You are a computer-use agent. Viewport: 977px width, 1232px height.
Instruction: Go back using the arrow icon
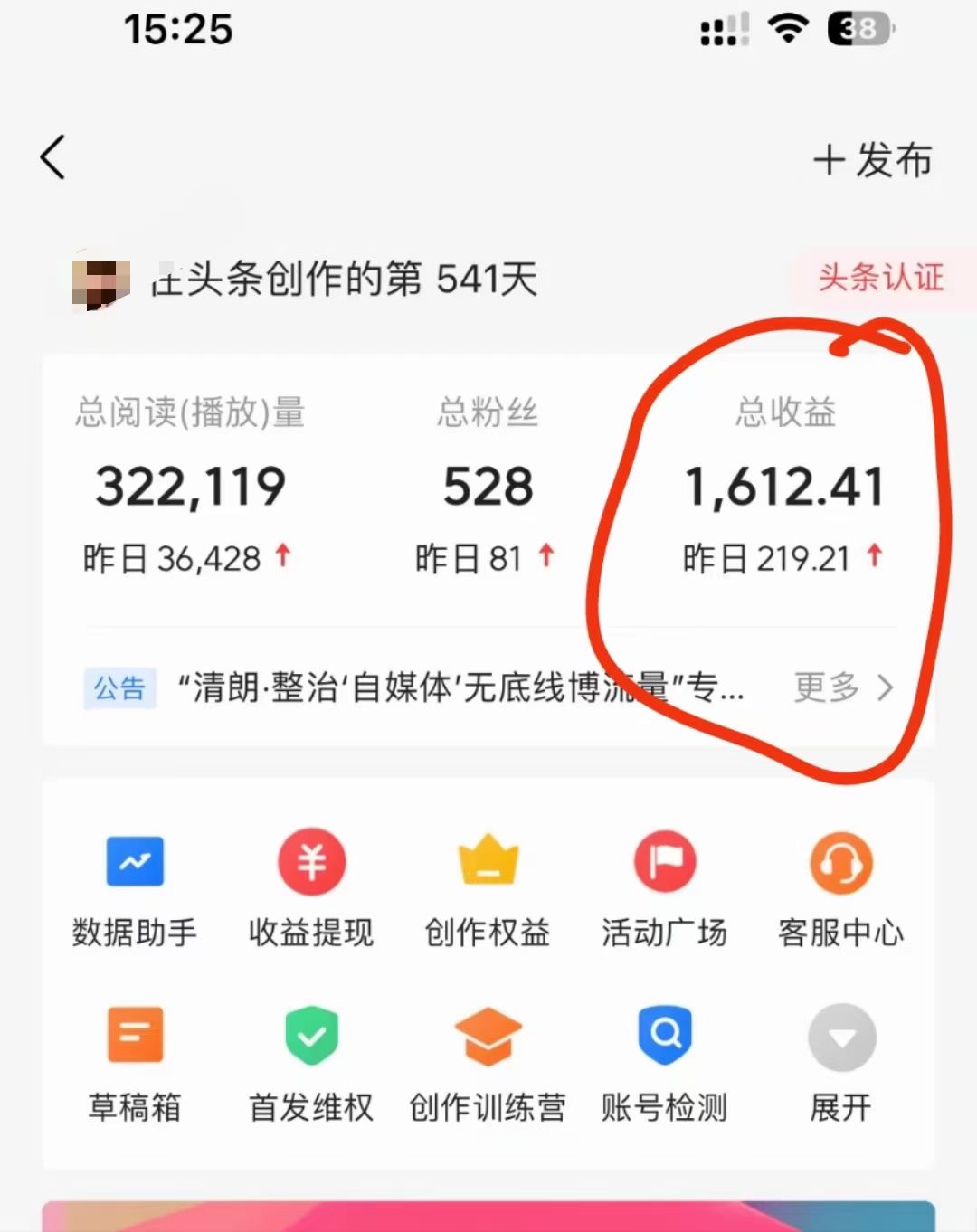pos(53,157)
